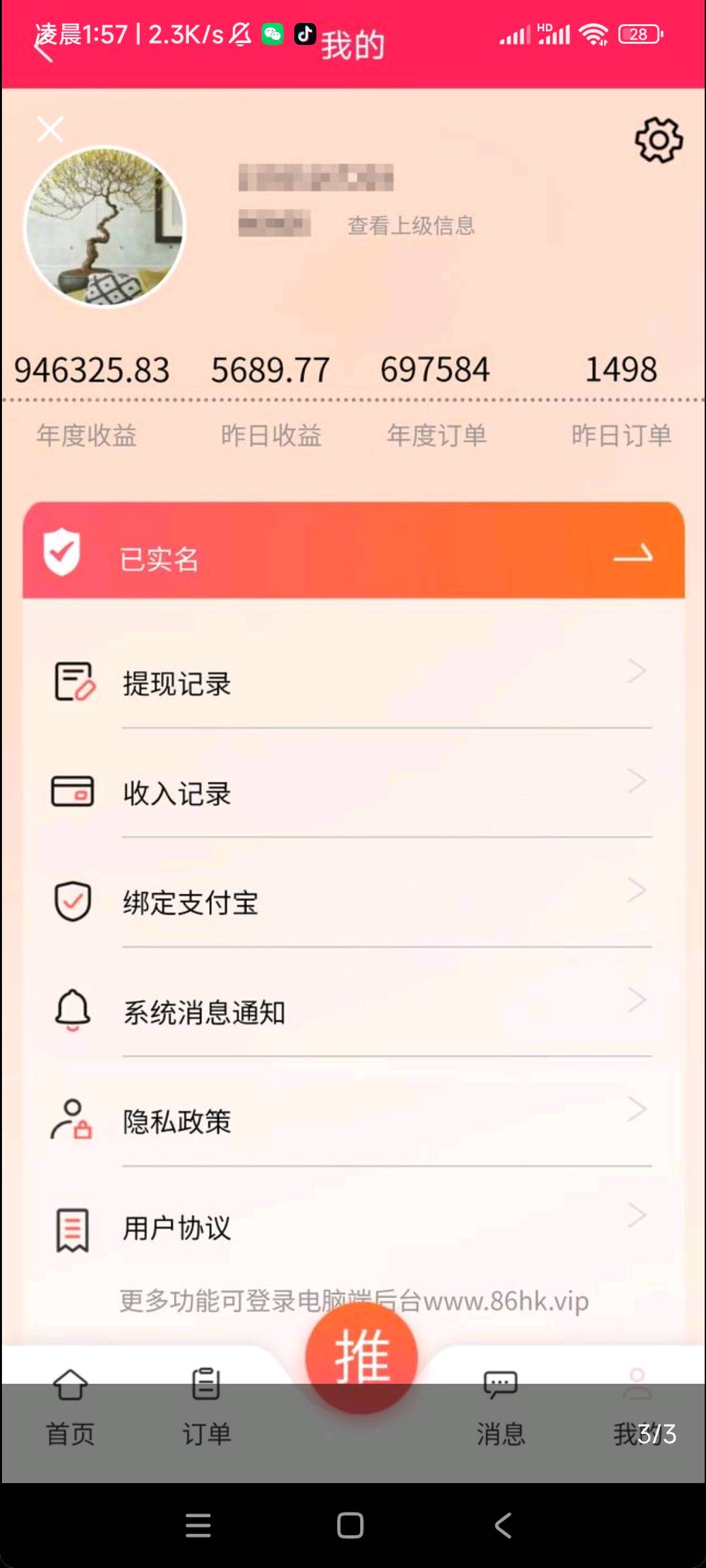Open 绑定支付宝 row
The image size is (706, 1568).
click(x=353, y=902)
